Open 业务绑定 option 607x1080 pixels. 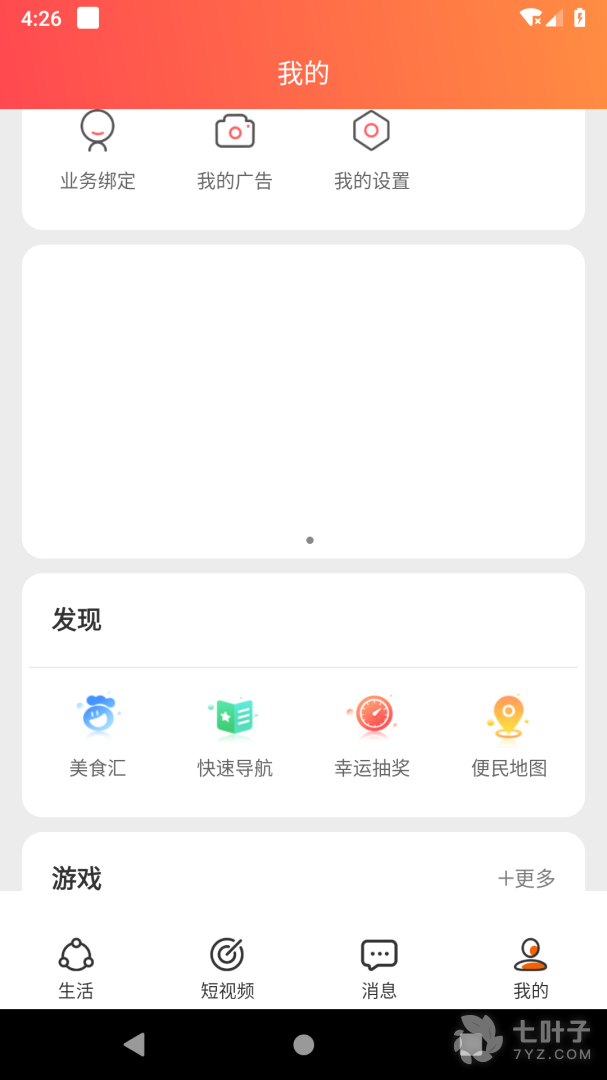coord(97,150)
